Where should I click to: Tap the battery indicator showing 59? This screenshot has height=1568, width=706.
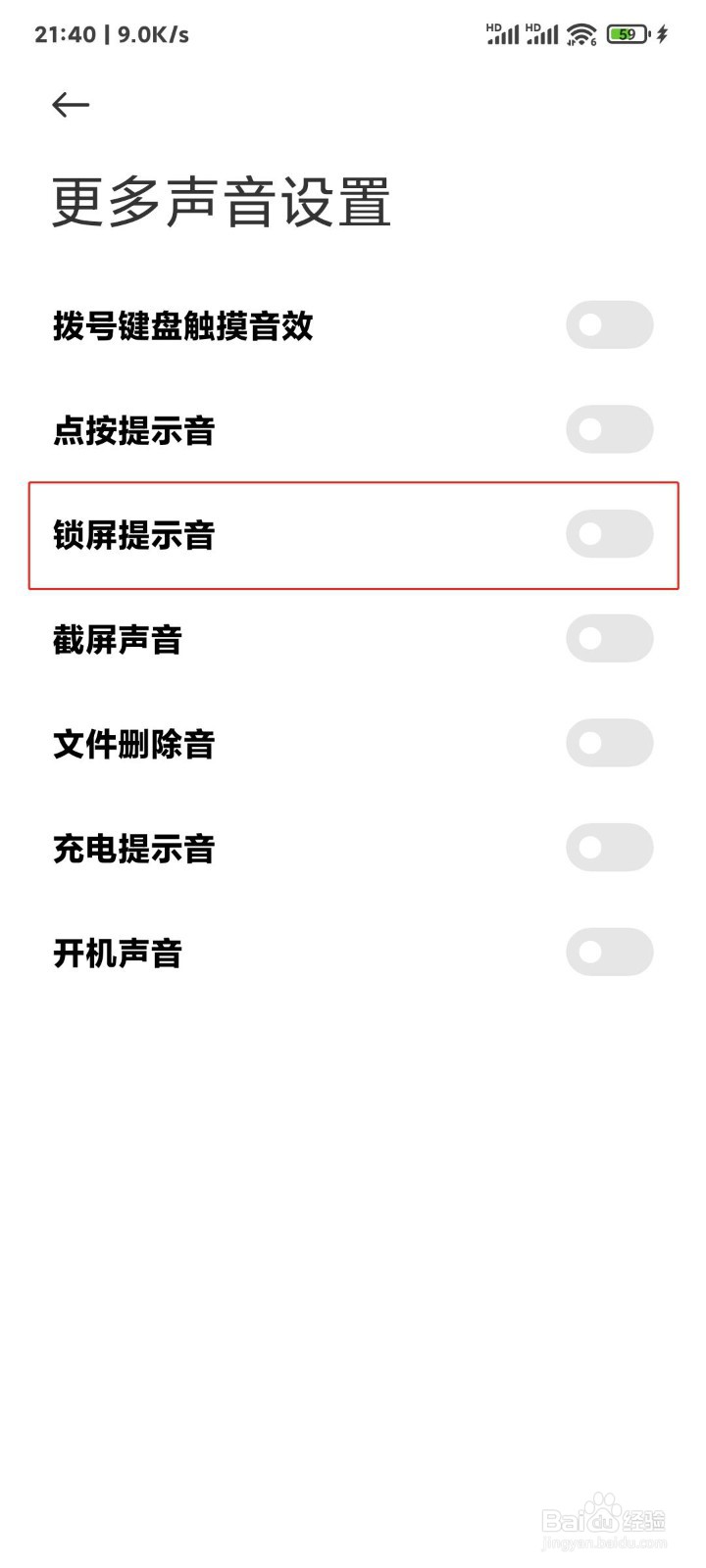coord(627,33)
